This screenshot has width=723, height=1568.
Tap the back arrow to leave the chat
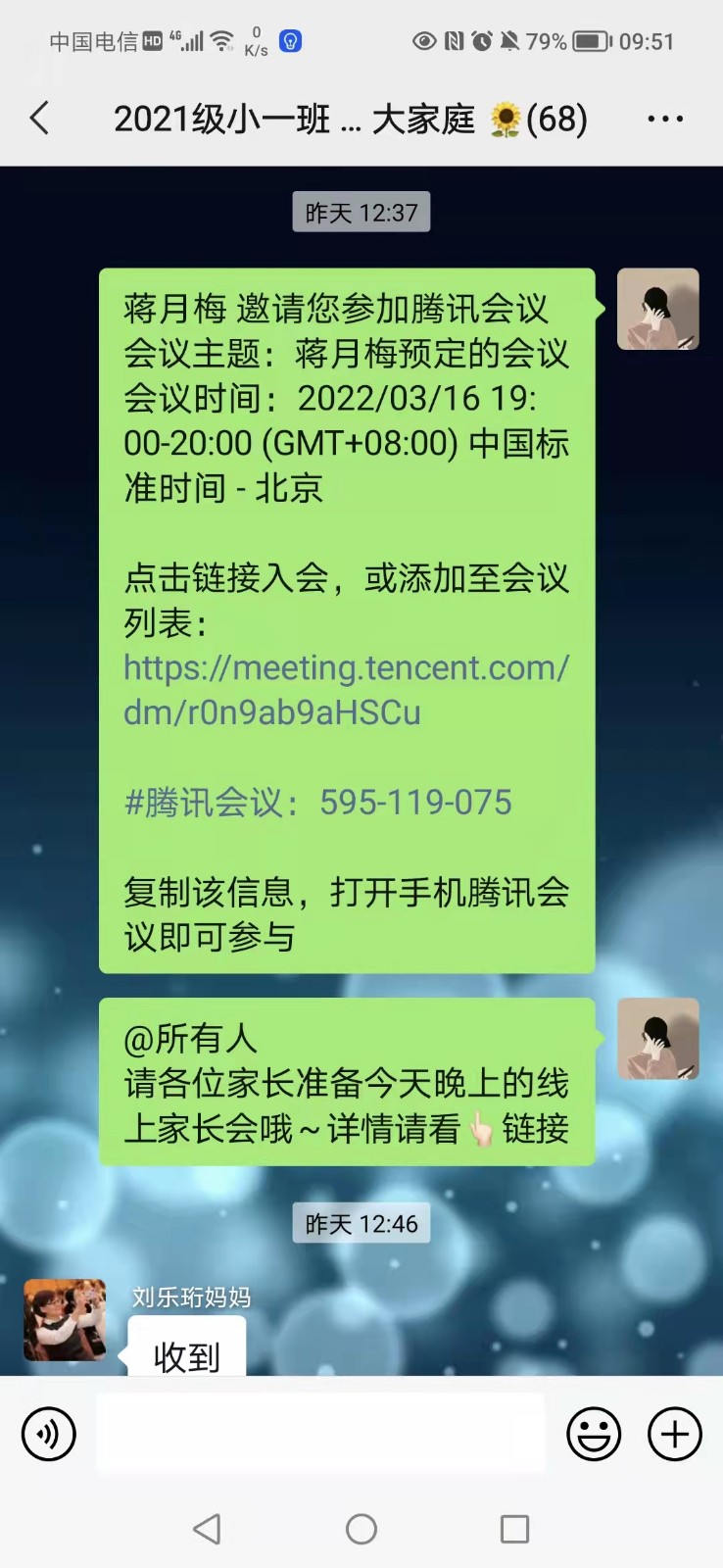(38, 117)
